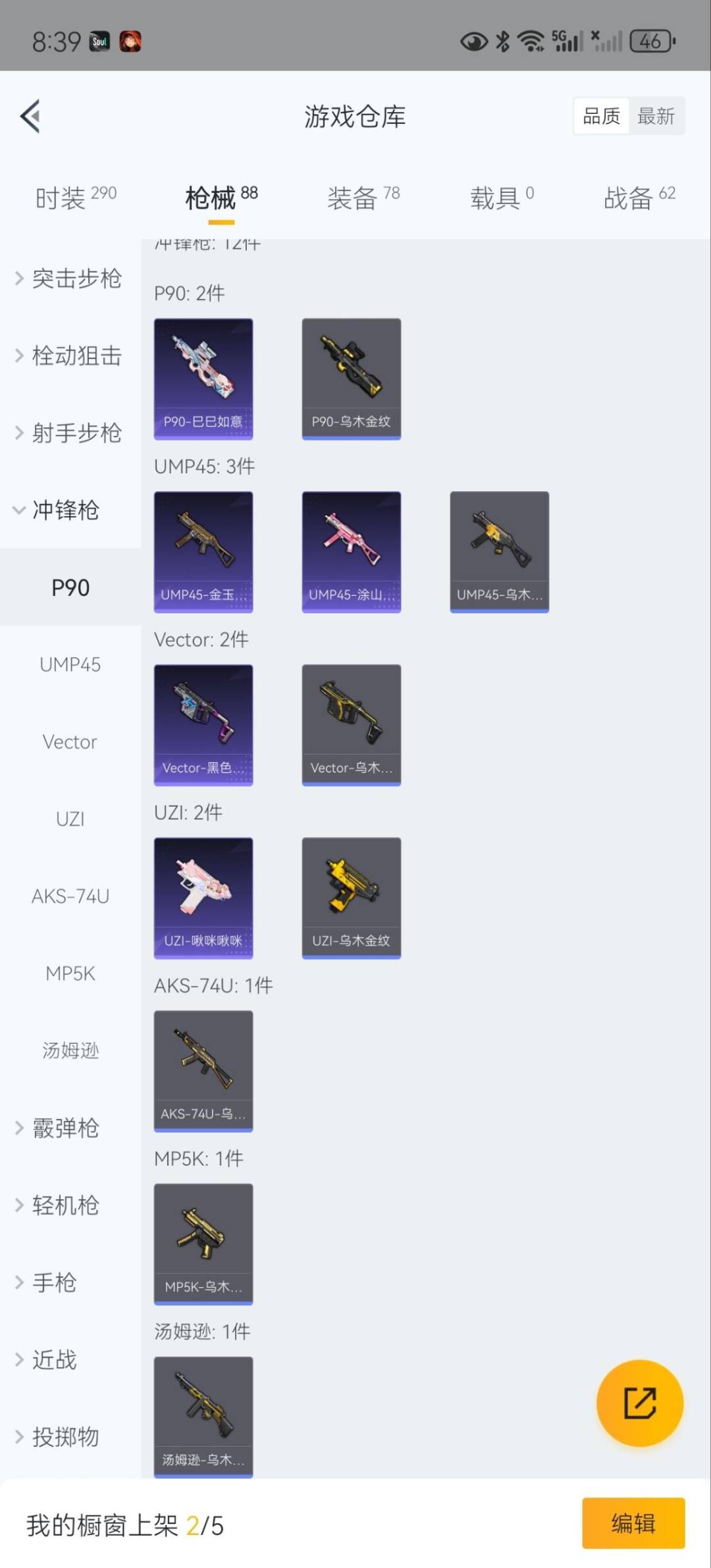
Task: Expand the 霰弹枪 category
Action: click(x=59, y=1128)
